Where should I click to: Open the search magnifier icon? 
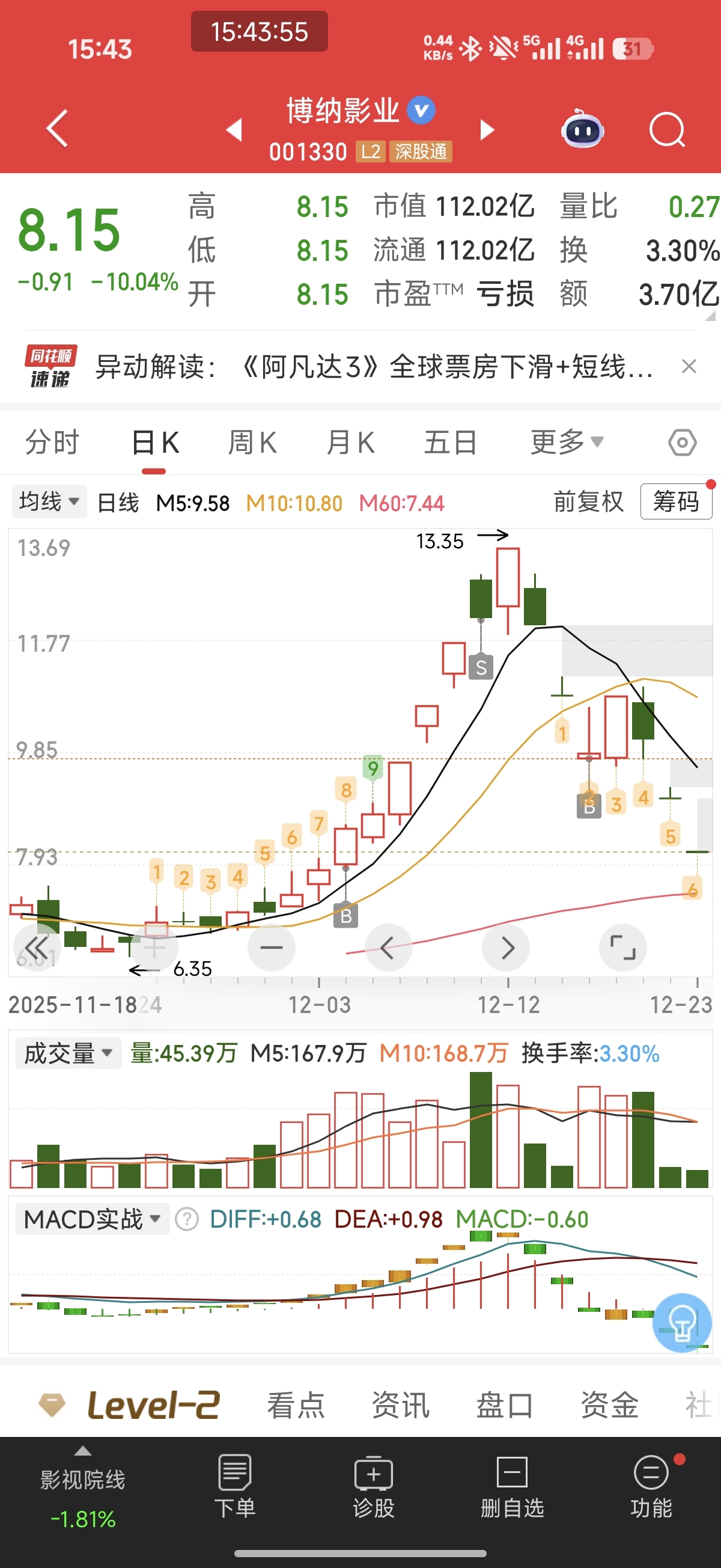[x=667, y=130]
